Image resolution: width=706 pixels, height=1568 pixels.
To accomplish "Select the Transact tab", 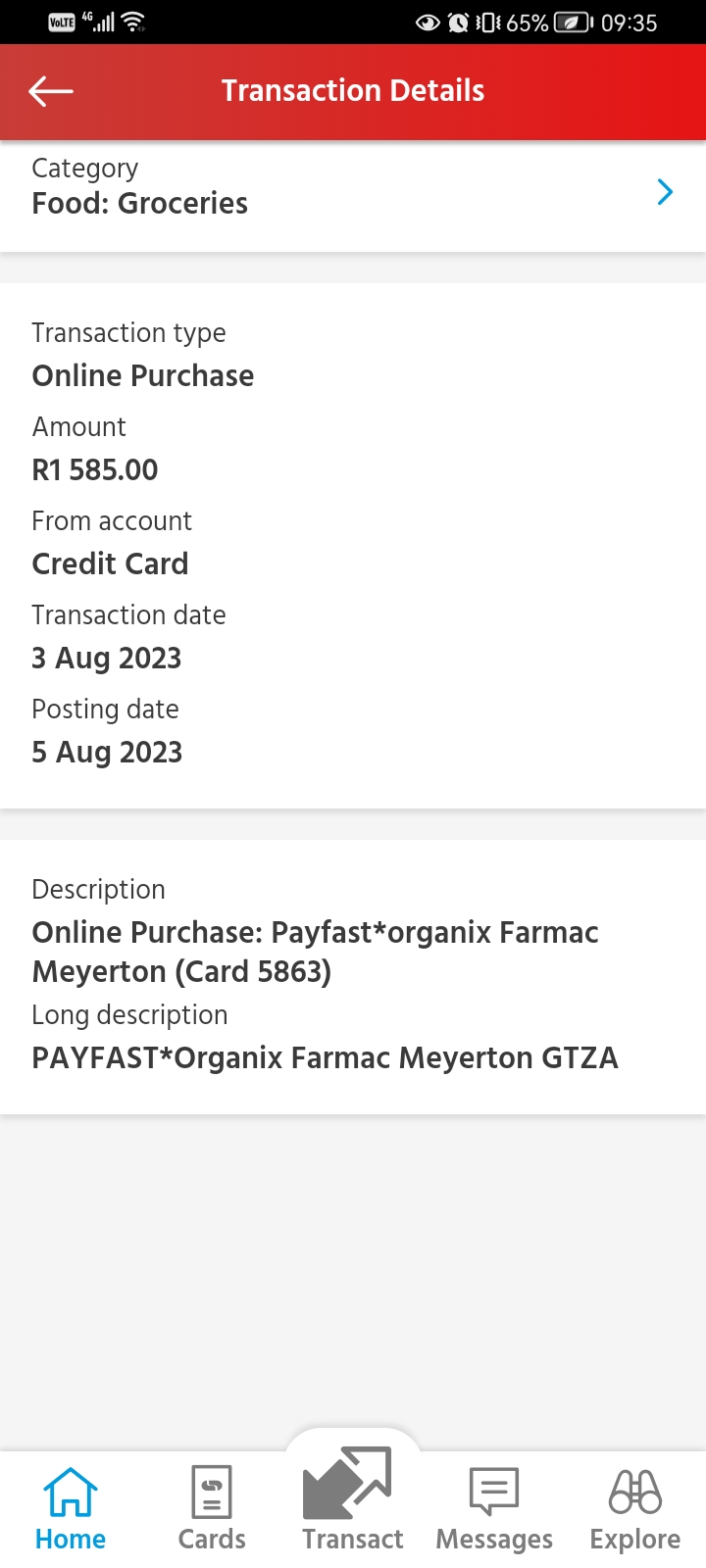I will click(x=353, y=1499).
